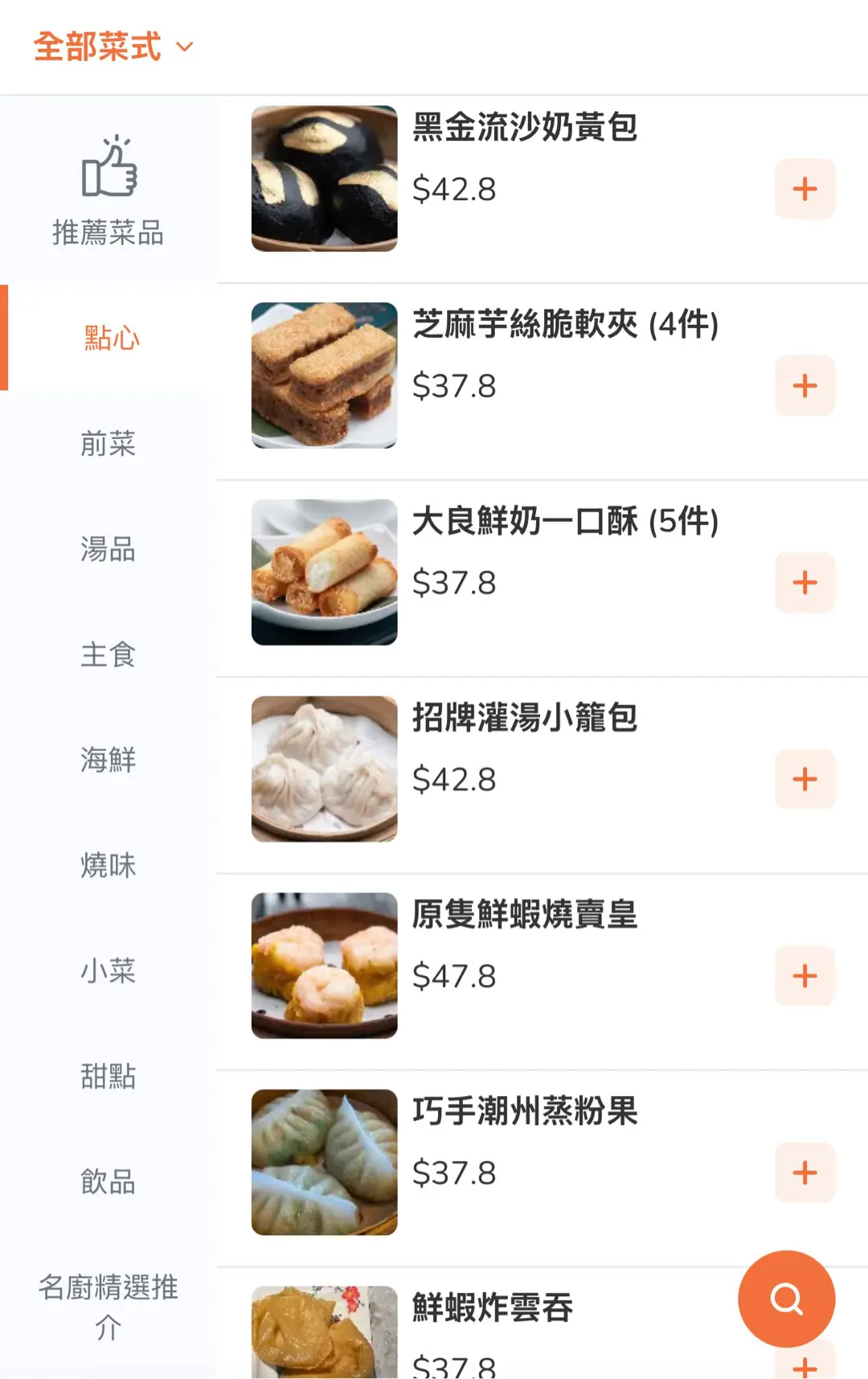View the 鮮蝦炸雲吞 dish
Viewport: 868px width, 1379px height.
(492, 1308)
